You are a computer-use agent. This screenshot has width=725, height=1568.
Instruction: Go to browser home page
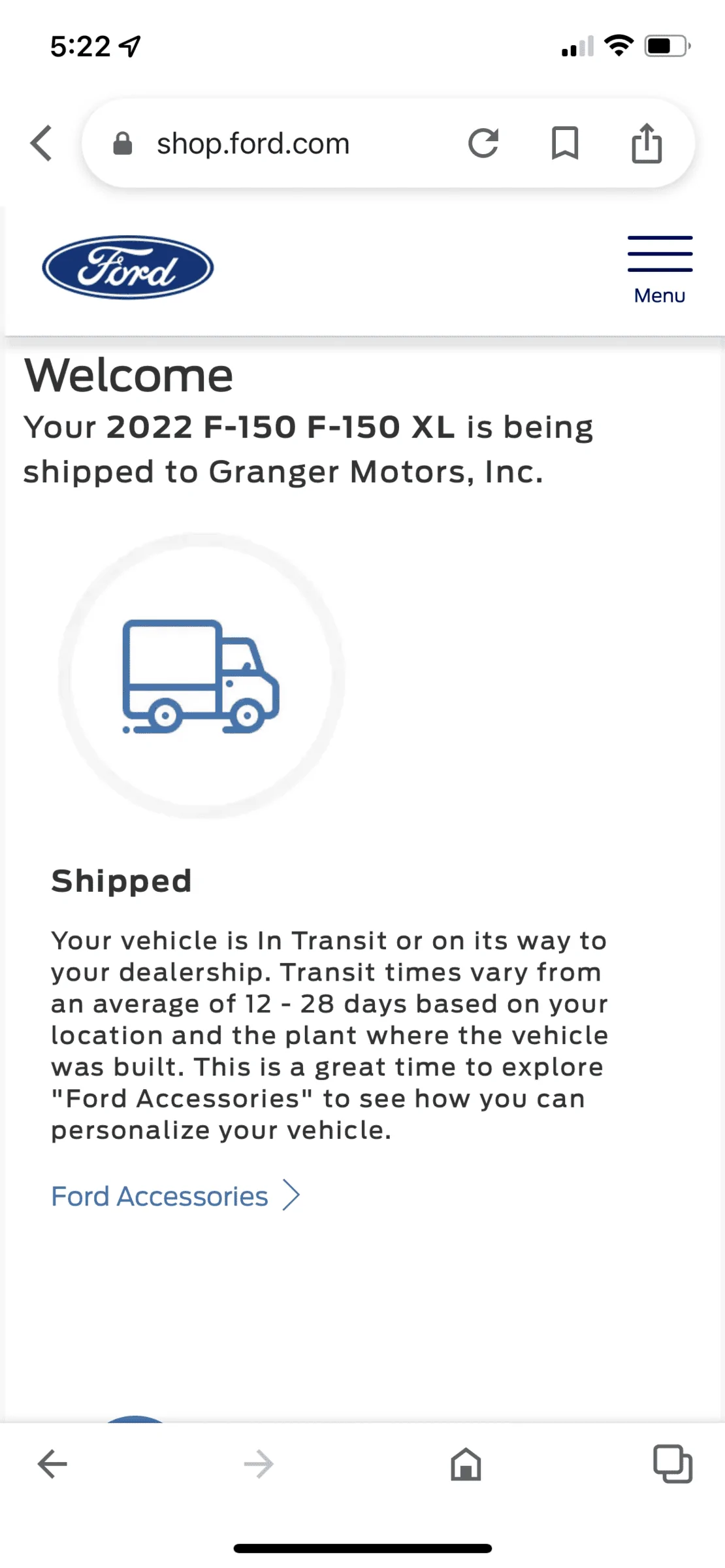(466, 1464)
